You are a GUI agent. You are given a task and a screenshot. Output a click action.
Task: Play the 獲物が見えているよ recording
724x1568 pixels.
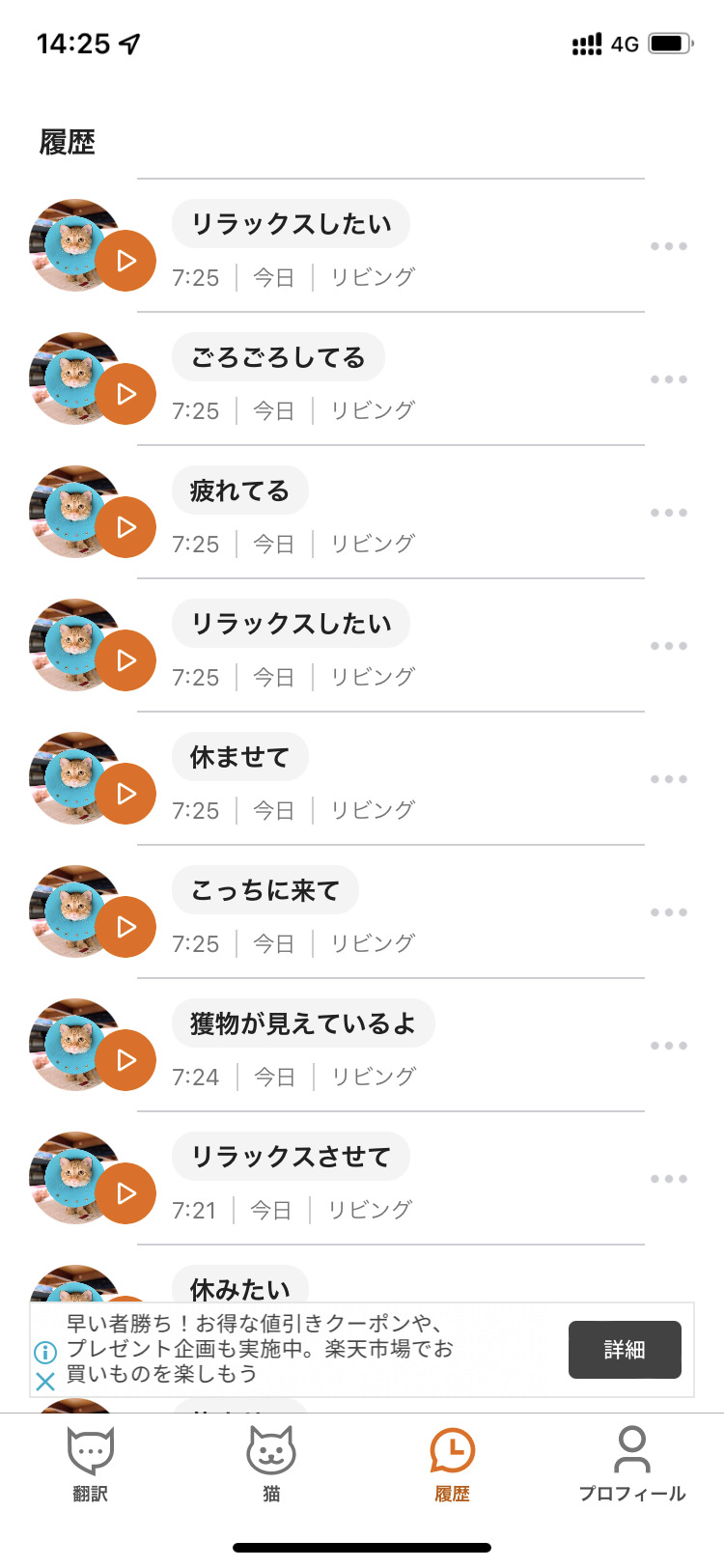pyautogui.click(x=125, y=1060)
